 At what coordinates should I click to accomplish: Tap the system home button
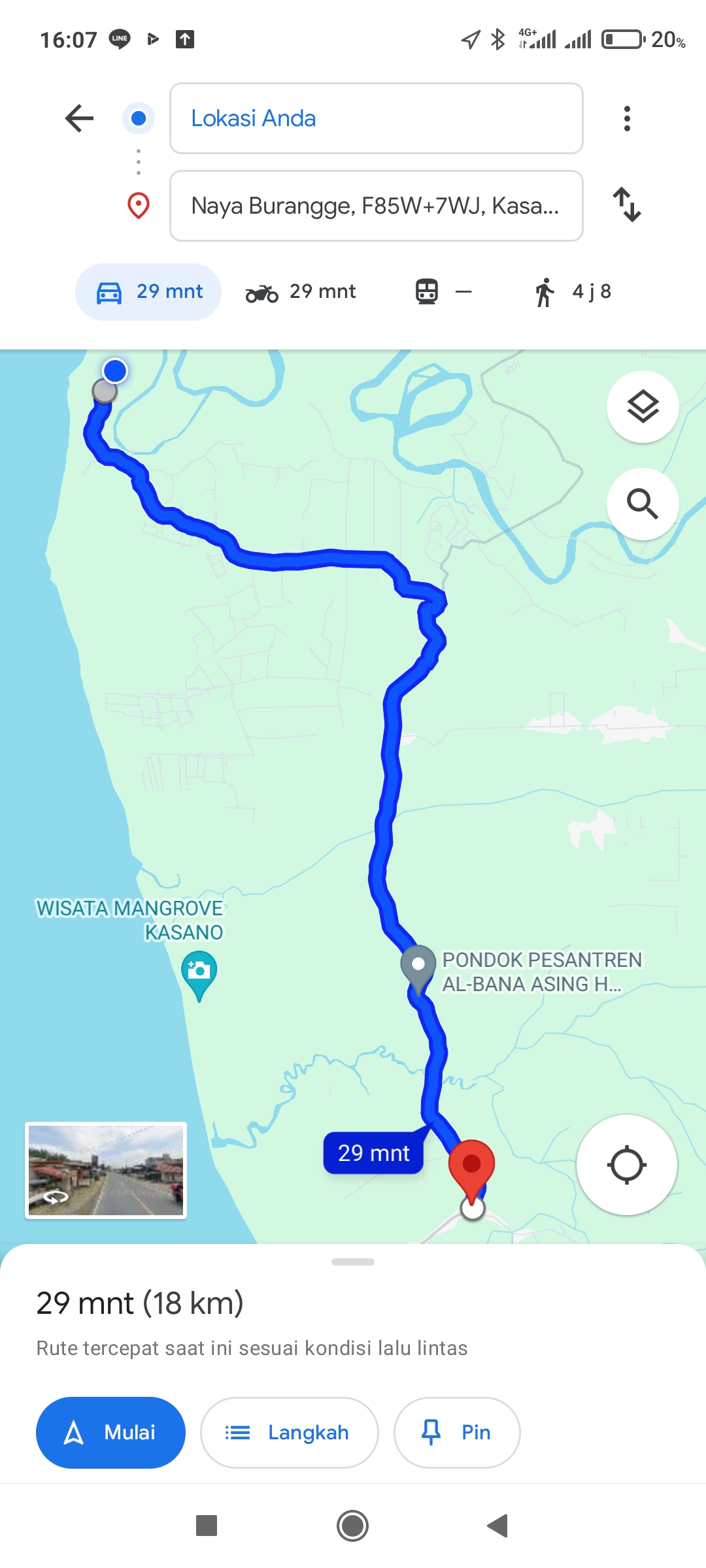[353, 1526]
